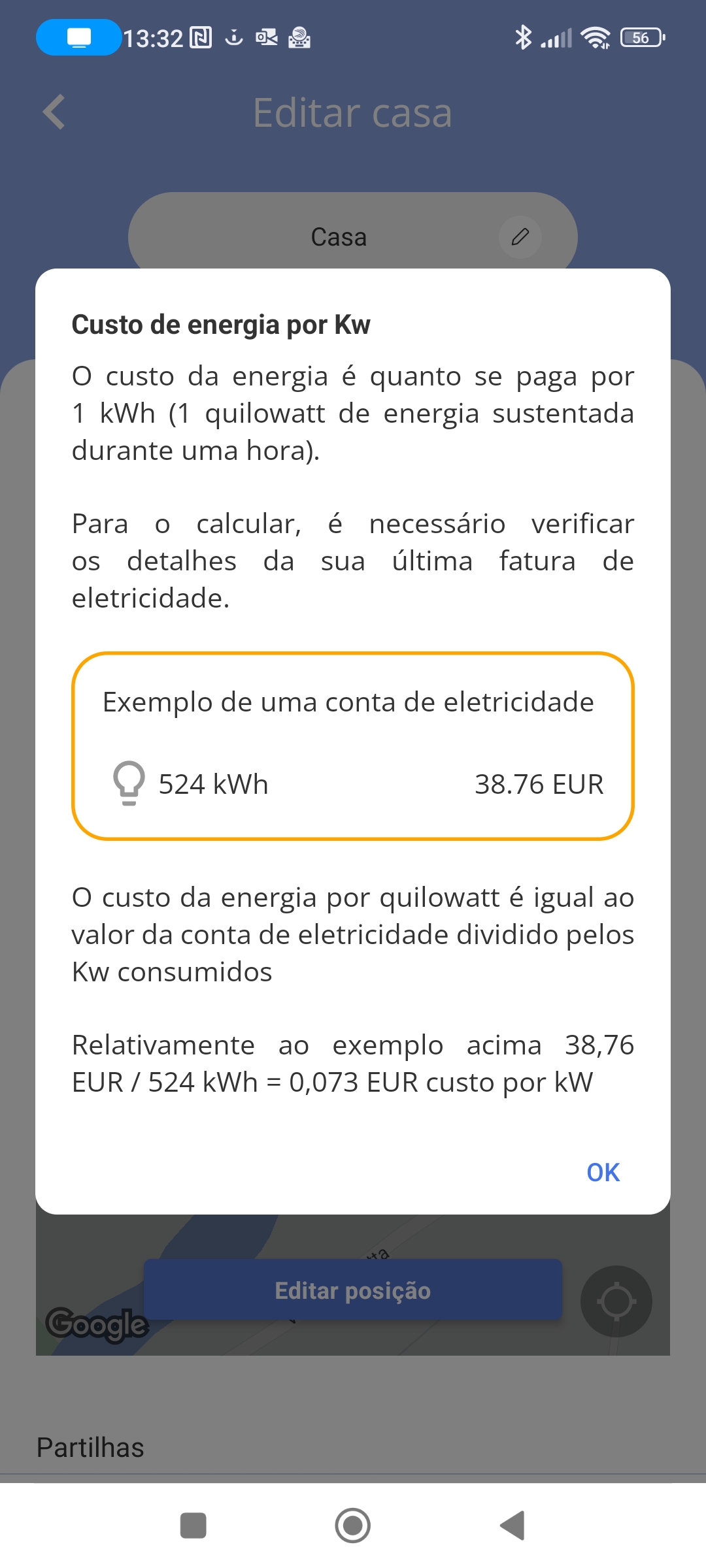Edit the house name Casa
This screenshot has width=706, height=1568.
520,237
